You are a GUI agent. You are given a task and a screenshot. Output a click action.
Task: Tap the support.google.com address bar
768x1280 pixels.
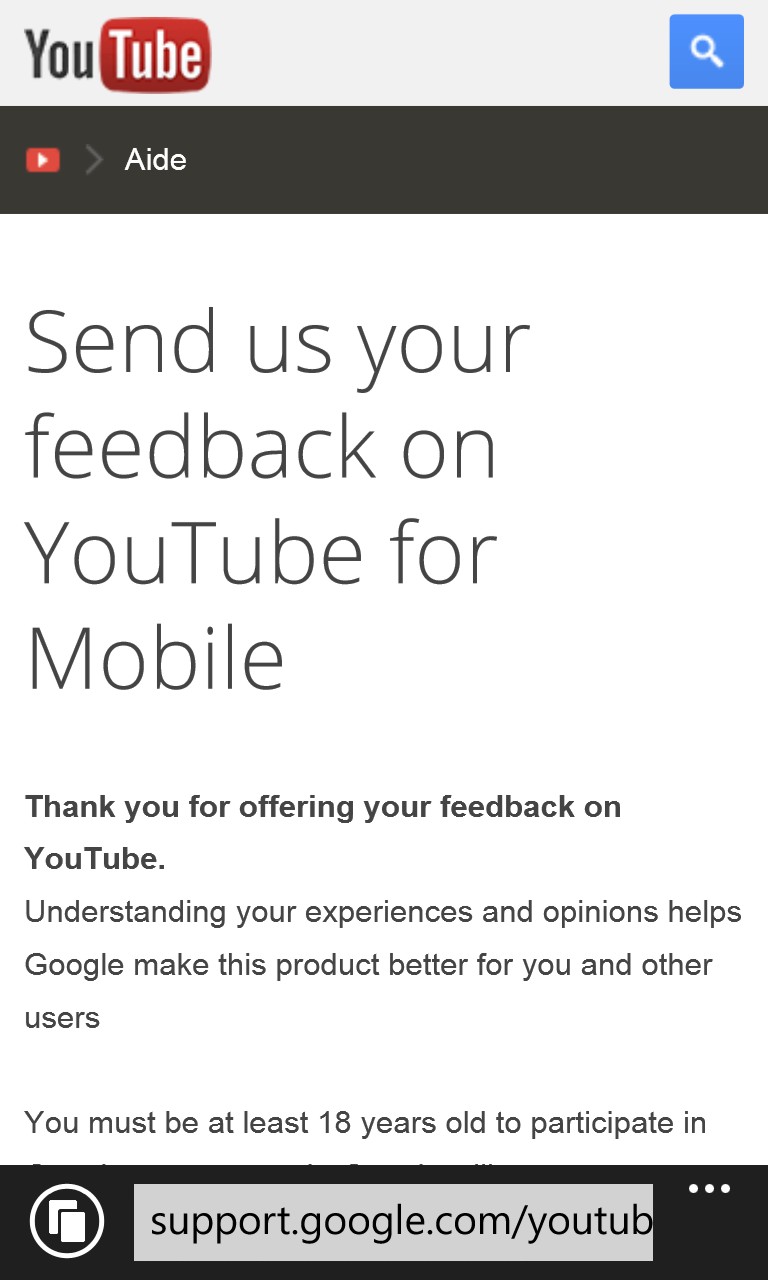click(x=393, y=1222)
